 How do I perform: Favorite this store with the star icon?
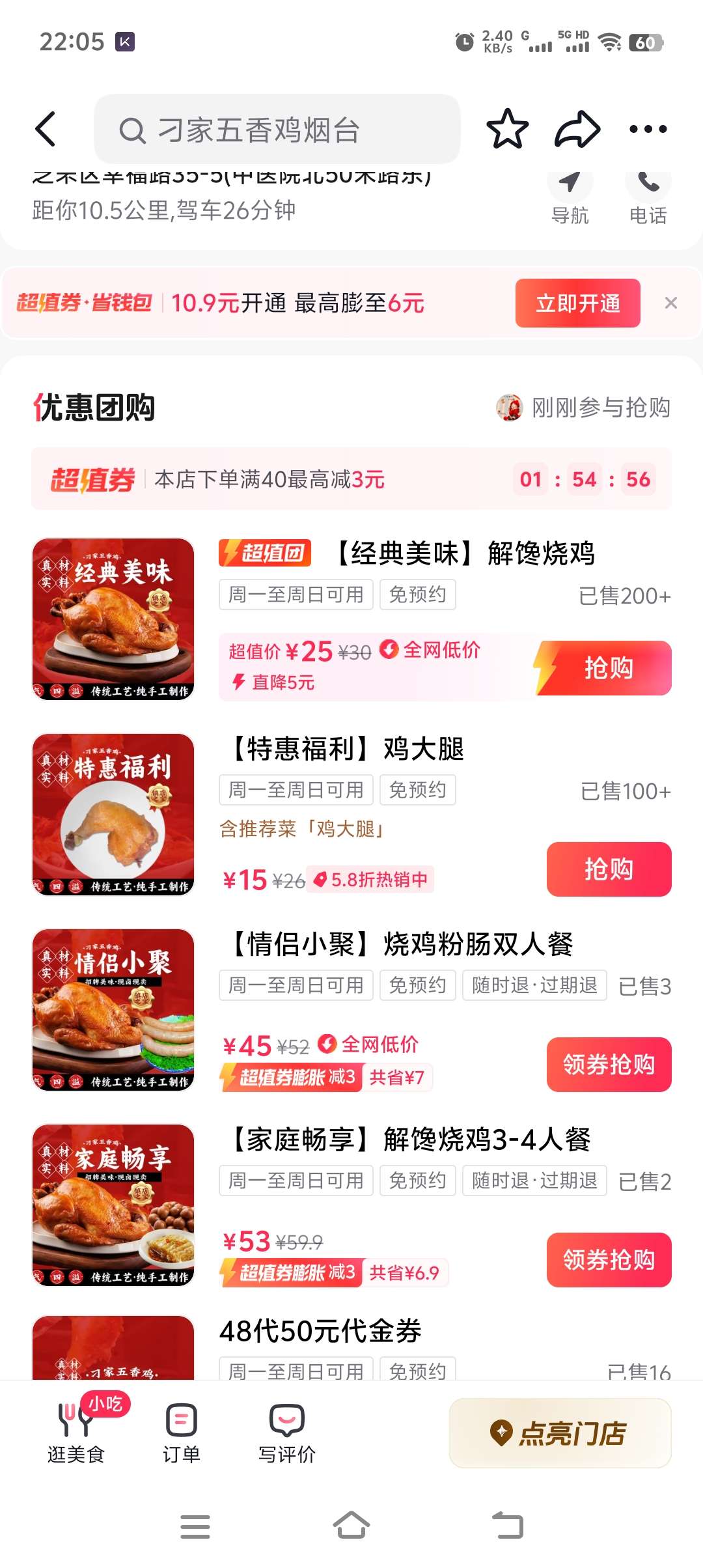point(507,129)
